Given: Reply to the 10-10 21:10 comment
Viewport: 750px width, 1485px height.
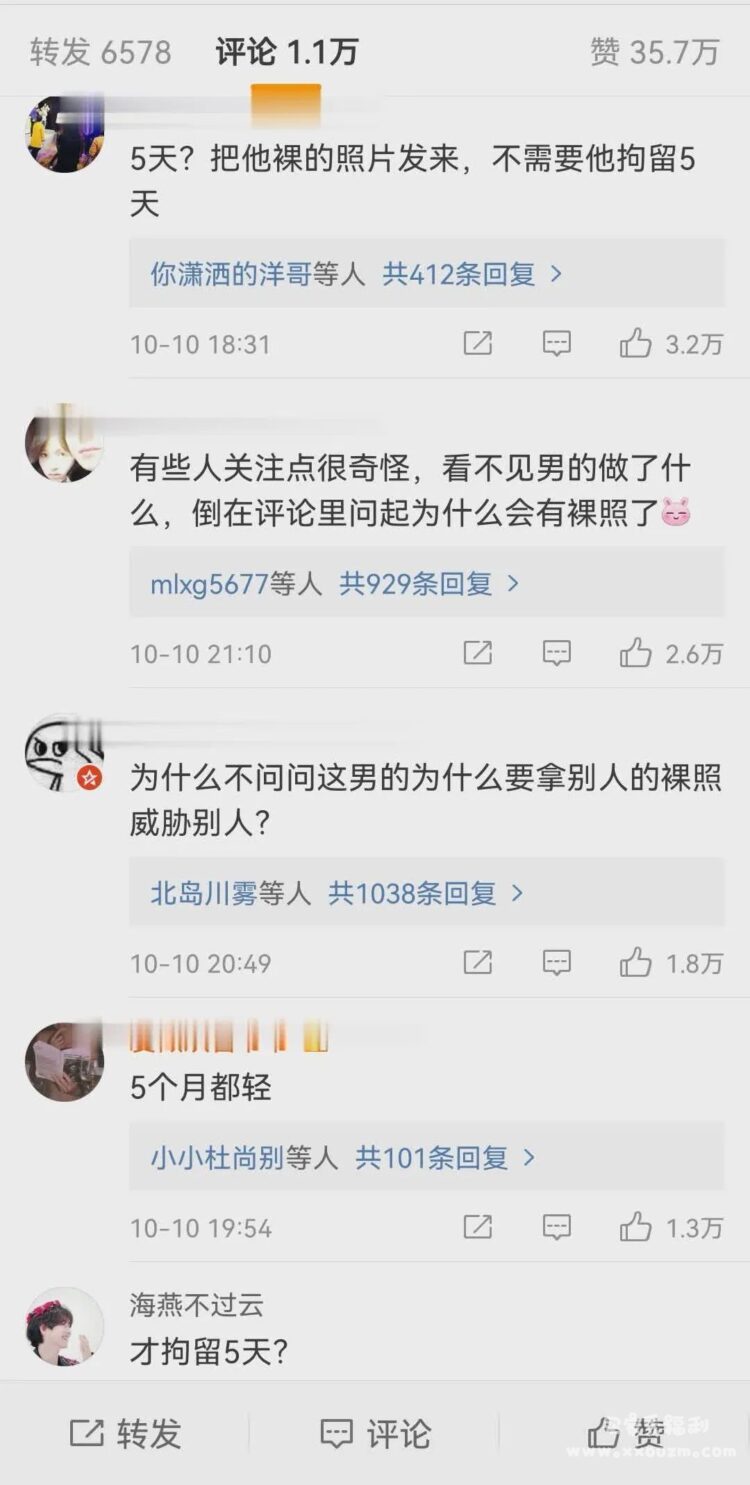Looking at the screenshot, I should (x=557, y=654).
